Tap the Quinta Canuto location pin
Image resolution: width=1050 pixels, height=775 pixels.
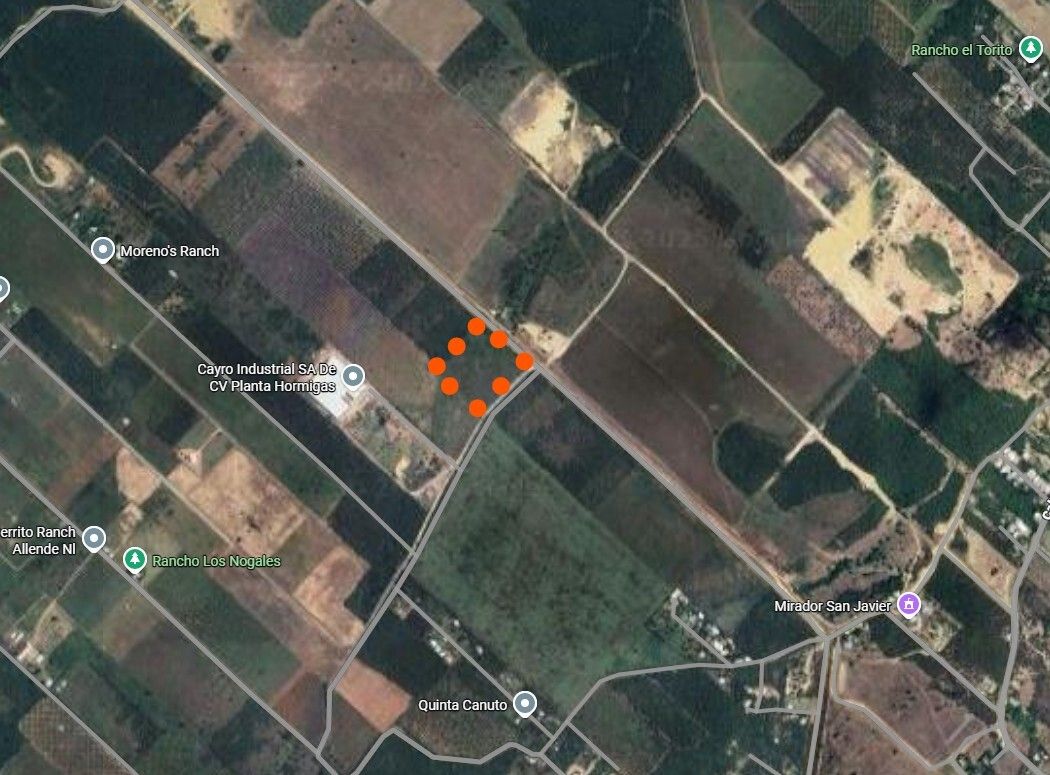[525, 704]
